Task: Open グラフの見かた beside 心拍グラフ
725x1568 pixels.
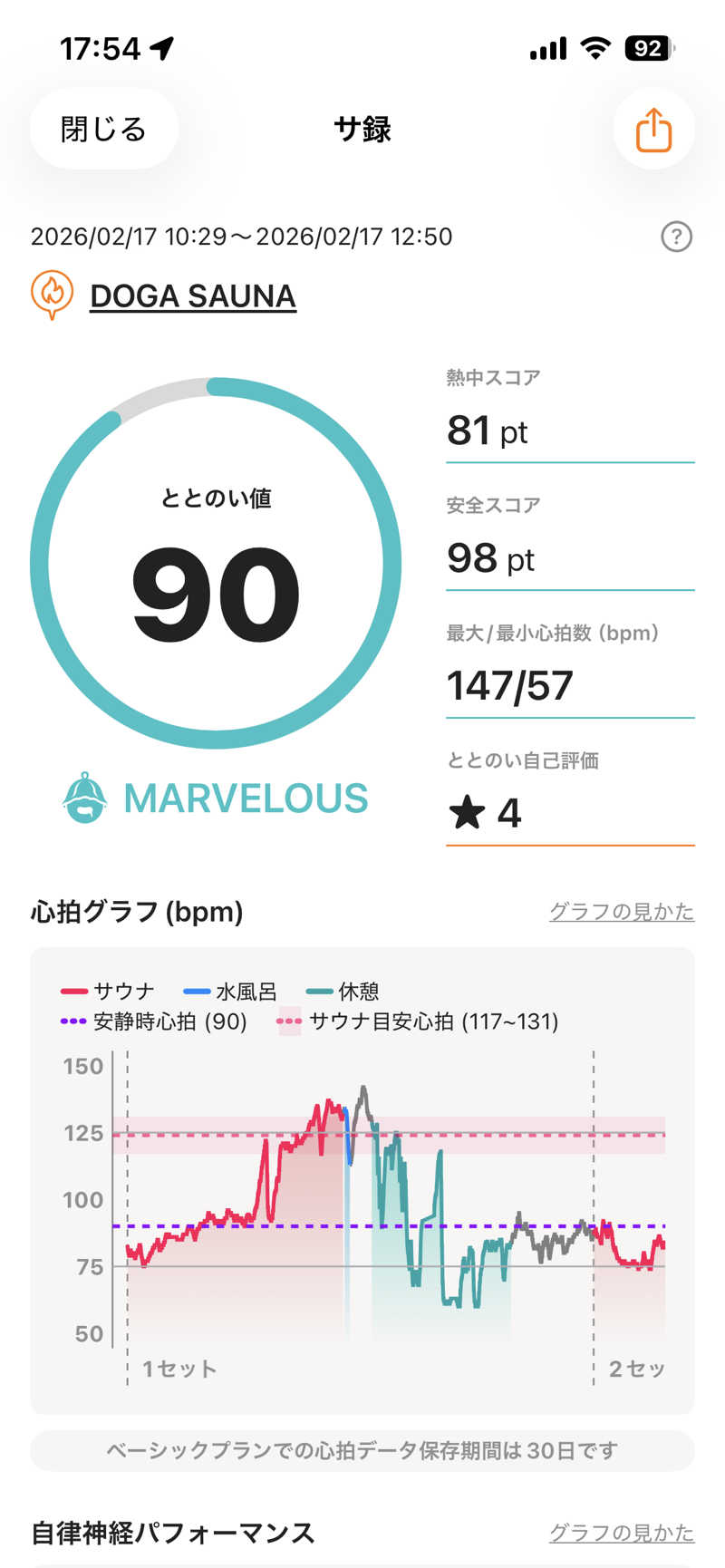Action: click(x=621, y=912)
